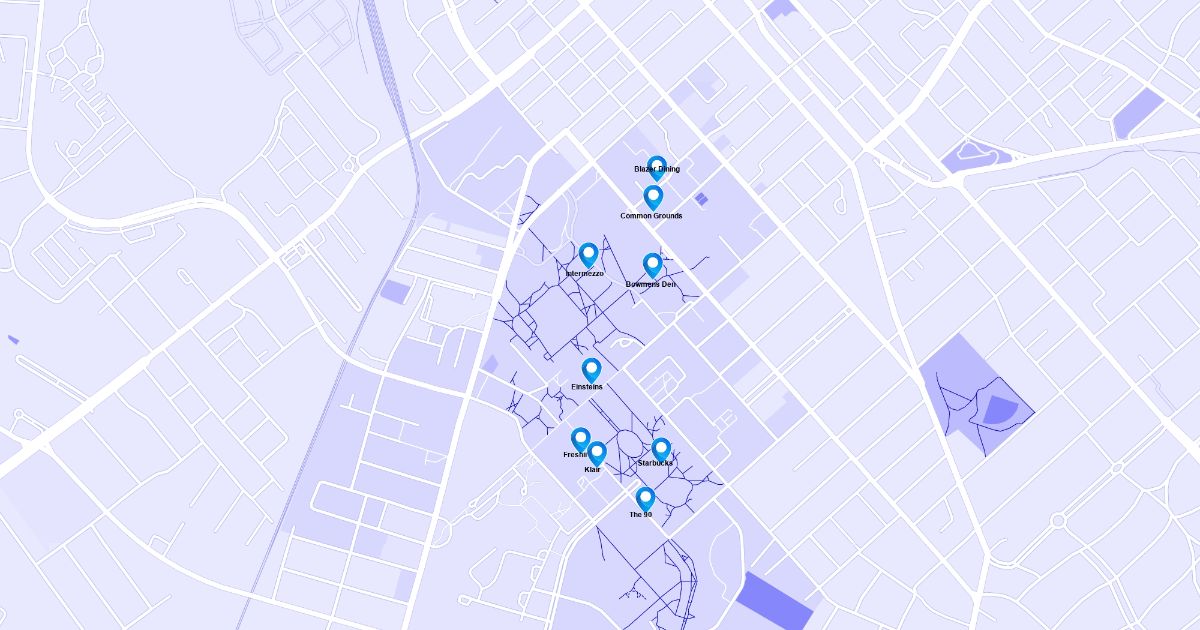Tap the Einsteins location pin
Viewport: 1200px width, 630px height.
591,369
